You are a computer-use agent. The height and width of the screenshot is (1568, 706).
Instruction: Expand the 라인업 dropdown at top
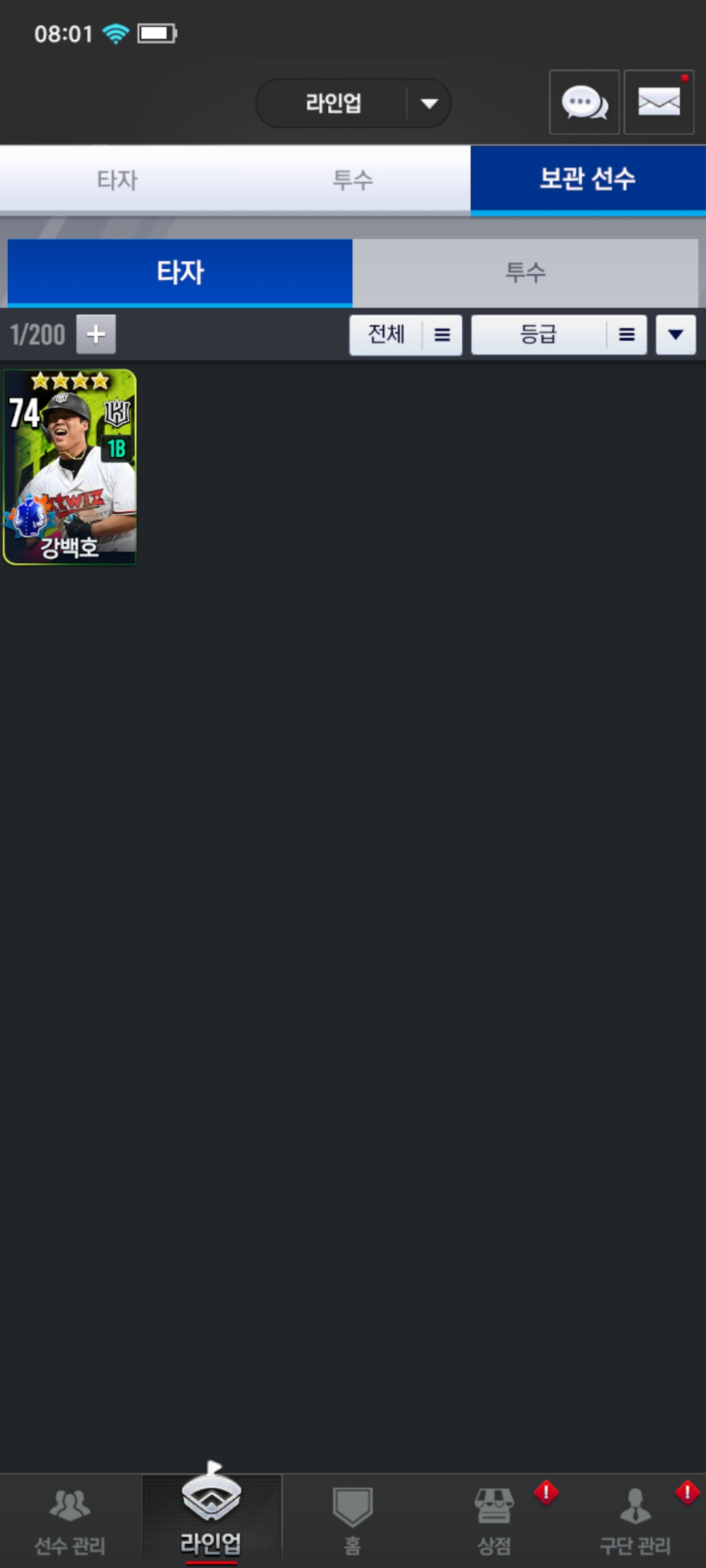(353, 103)
